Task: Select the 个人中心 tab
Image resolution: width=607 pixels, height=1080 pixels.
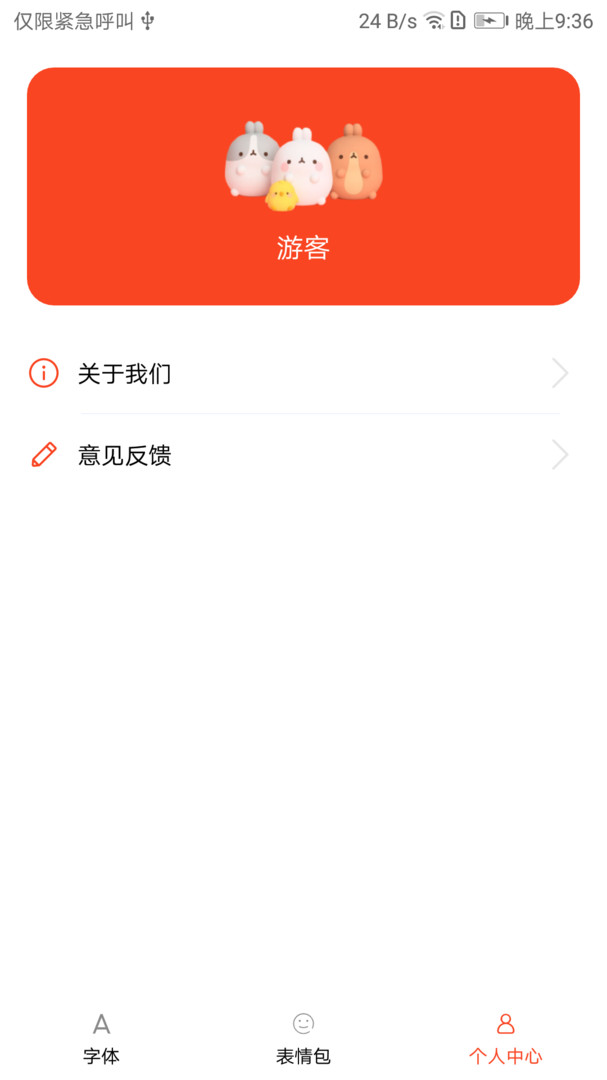Action: coord(506,1039)
